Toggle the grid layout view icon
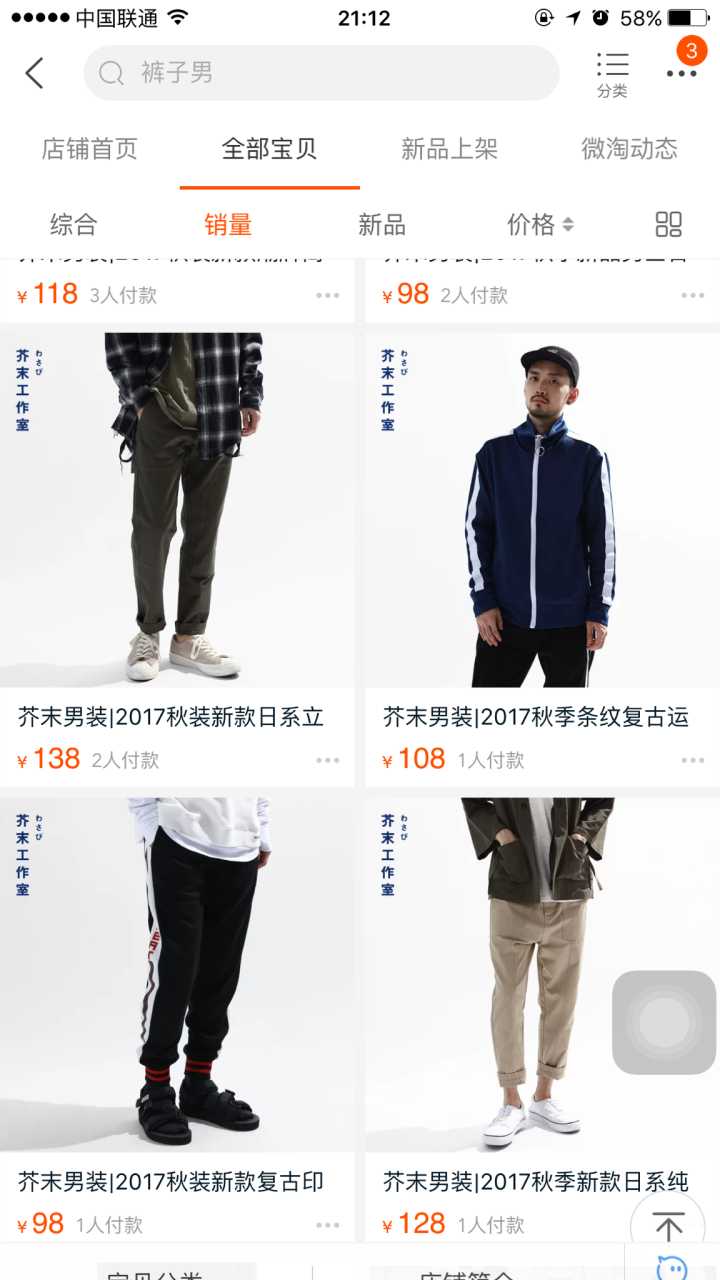This screenshot has height=1280, width=720. click(x=668, y=225)
